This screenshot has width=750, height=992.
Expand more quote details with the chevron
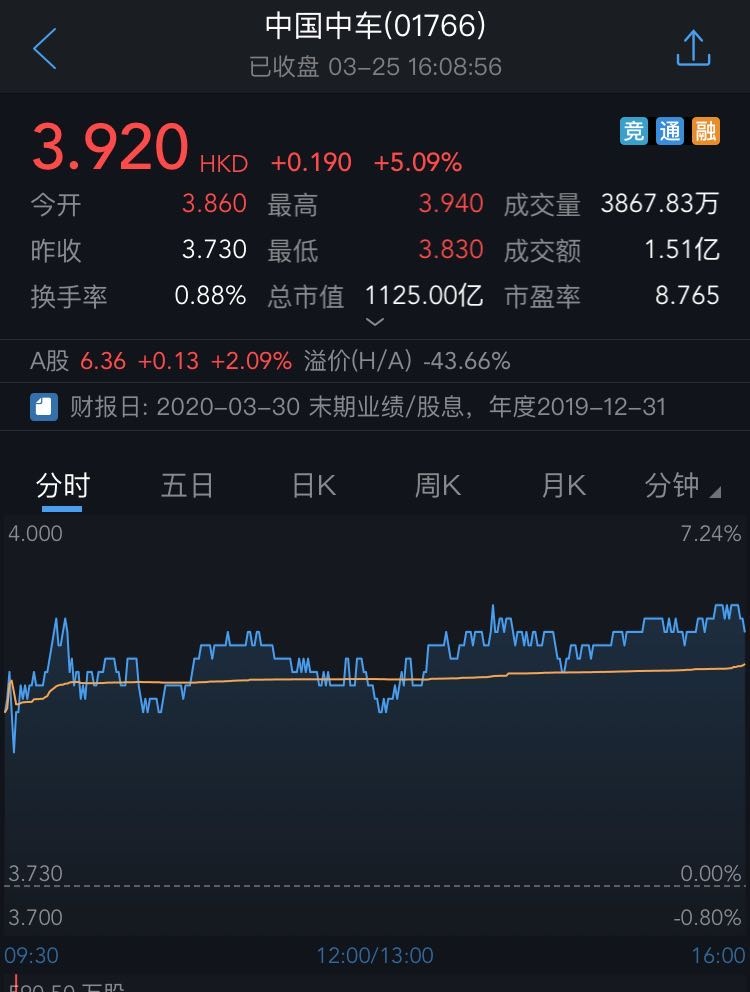click(x=375, y=322)
